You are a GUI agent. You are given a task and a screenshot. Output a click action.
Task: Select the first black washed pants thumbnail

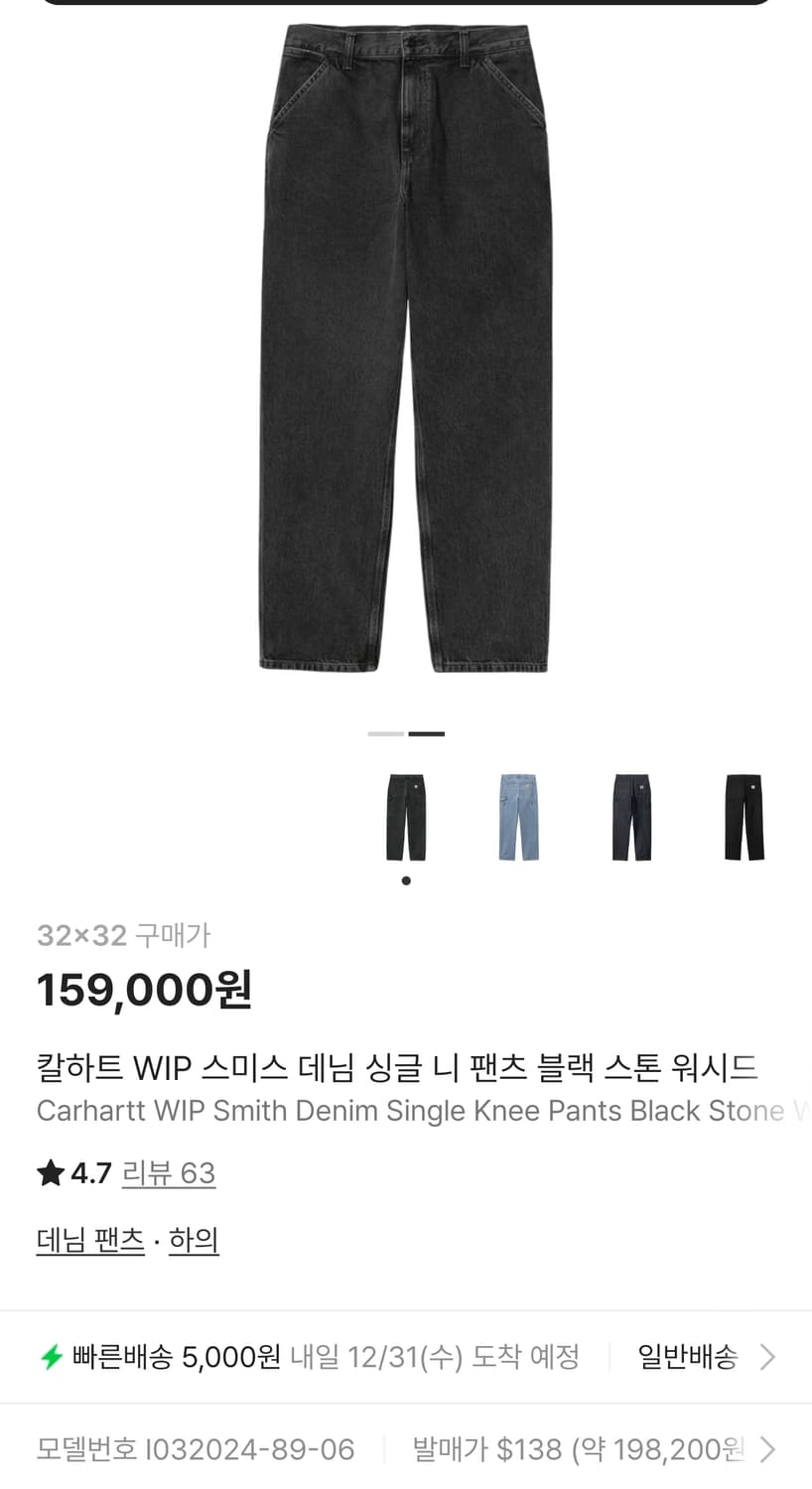pos(407,816)
